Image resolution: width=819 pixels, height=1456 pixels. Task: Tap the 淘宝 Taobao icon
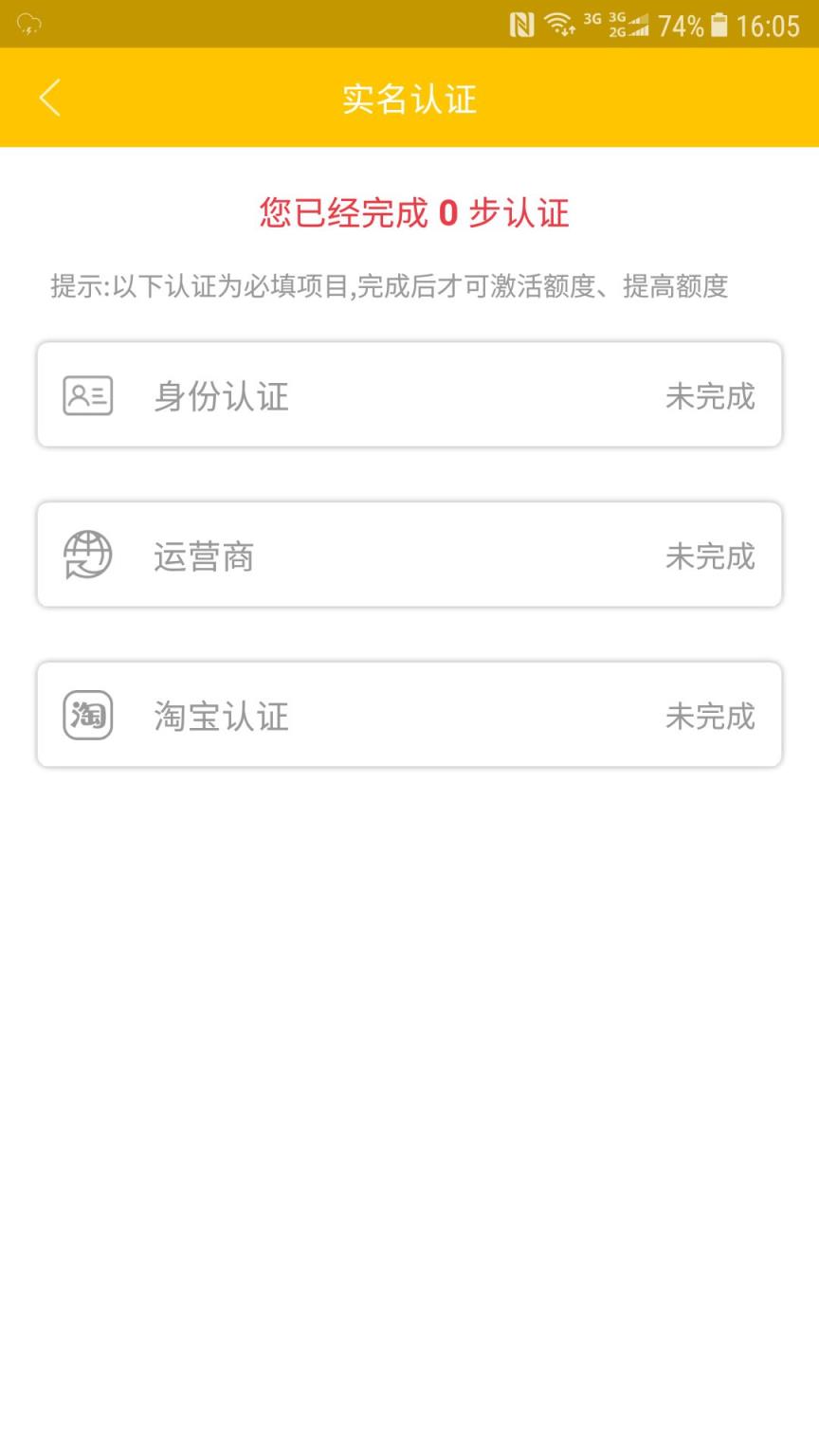tap(87, 715)
